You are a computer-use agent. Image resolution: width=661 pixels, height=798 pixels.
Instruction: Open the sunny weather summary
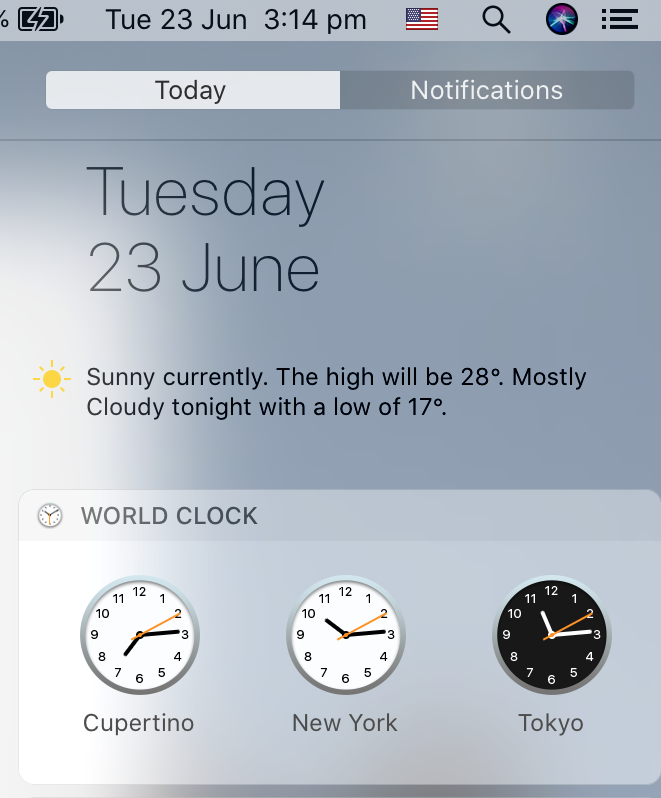336,392
